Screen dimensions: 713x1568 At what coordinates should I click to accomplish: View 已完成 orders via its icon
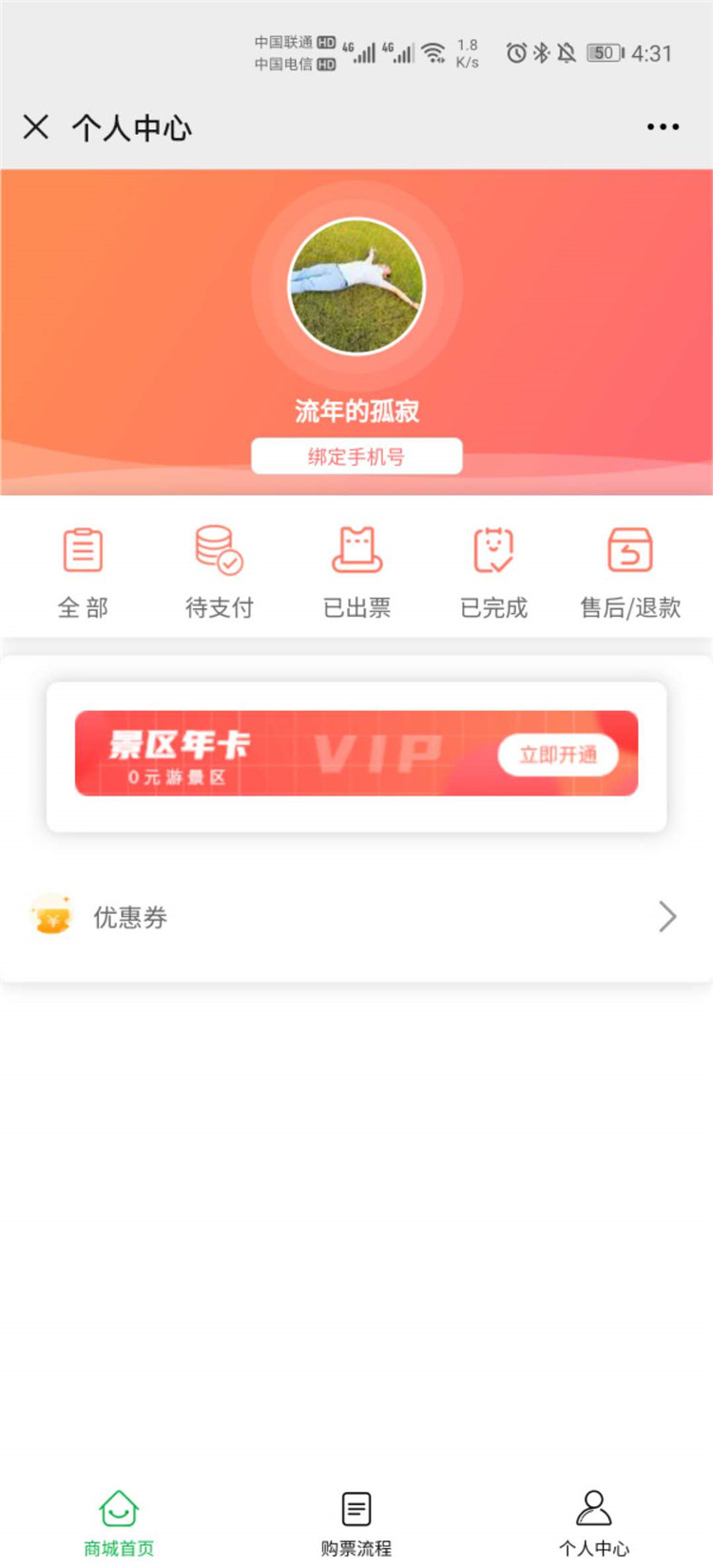[x=493, y=549]
